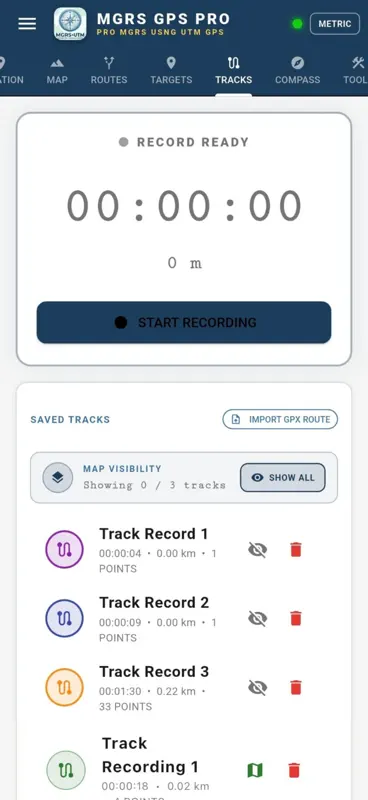Delete Track Recording 1
368x800 pixels.
pyautogui.click(x=294, y=770)
